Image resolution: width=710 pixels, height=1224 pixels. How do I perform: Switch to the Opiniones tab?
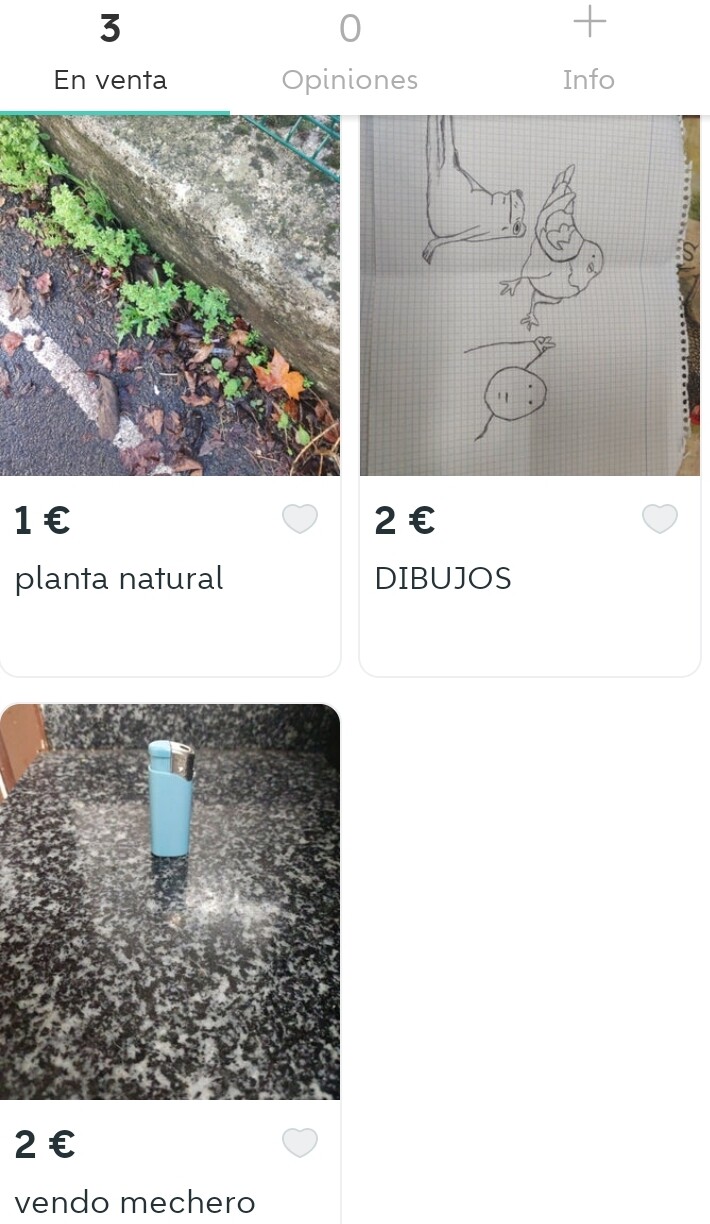[x=349, y=56]
